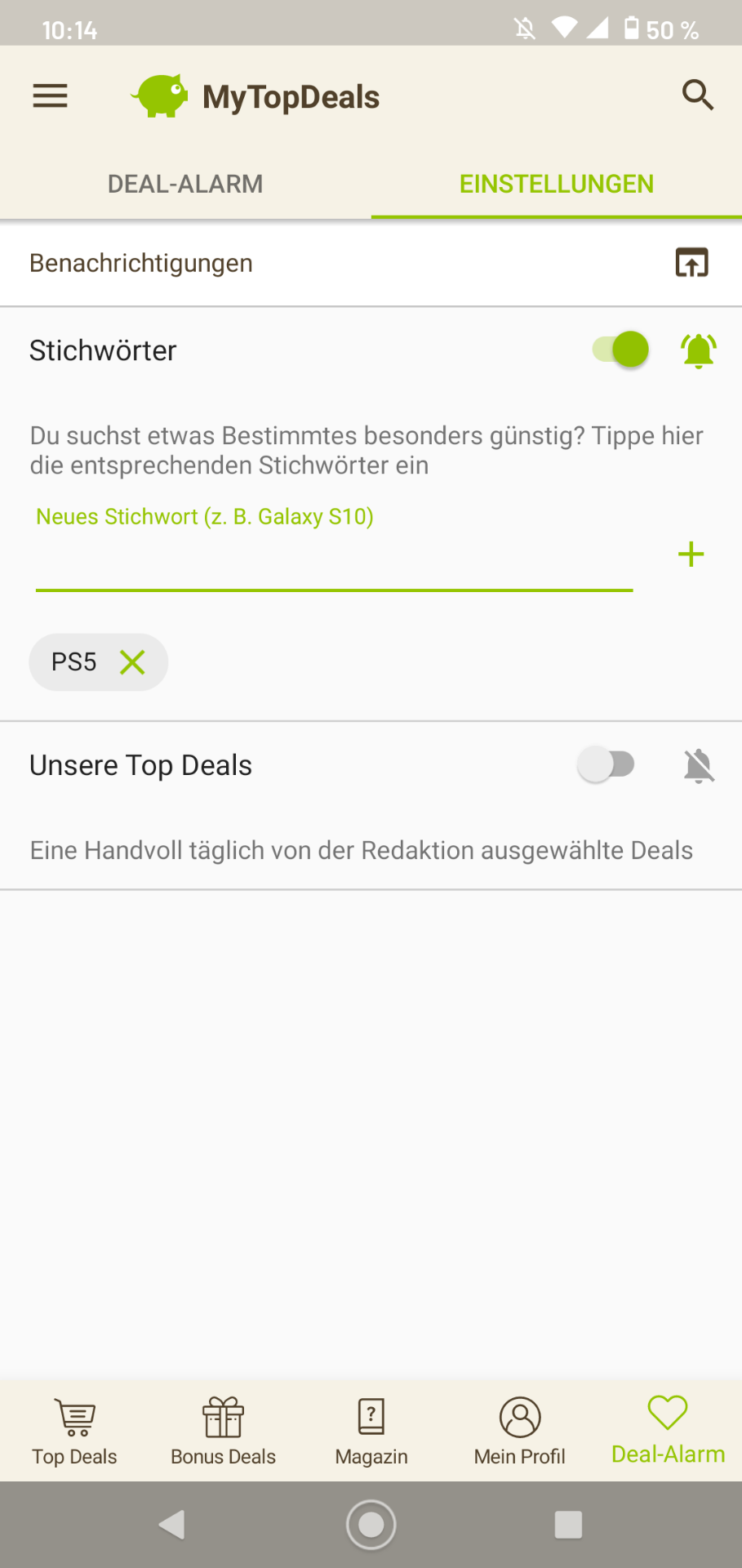
Task: Tap the muted bell for Unsere Top Deals
Action: click(699, 766)
